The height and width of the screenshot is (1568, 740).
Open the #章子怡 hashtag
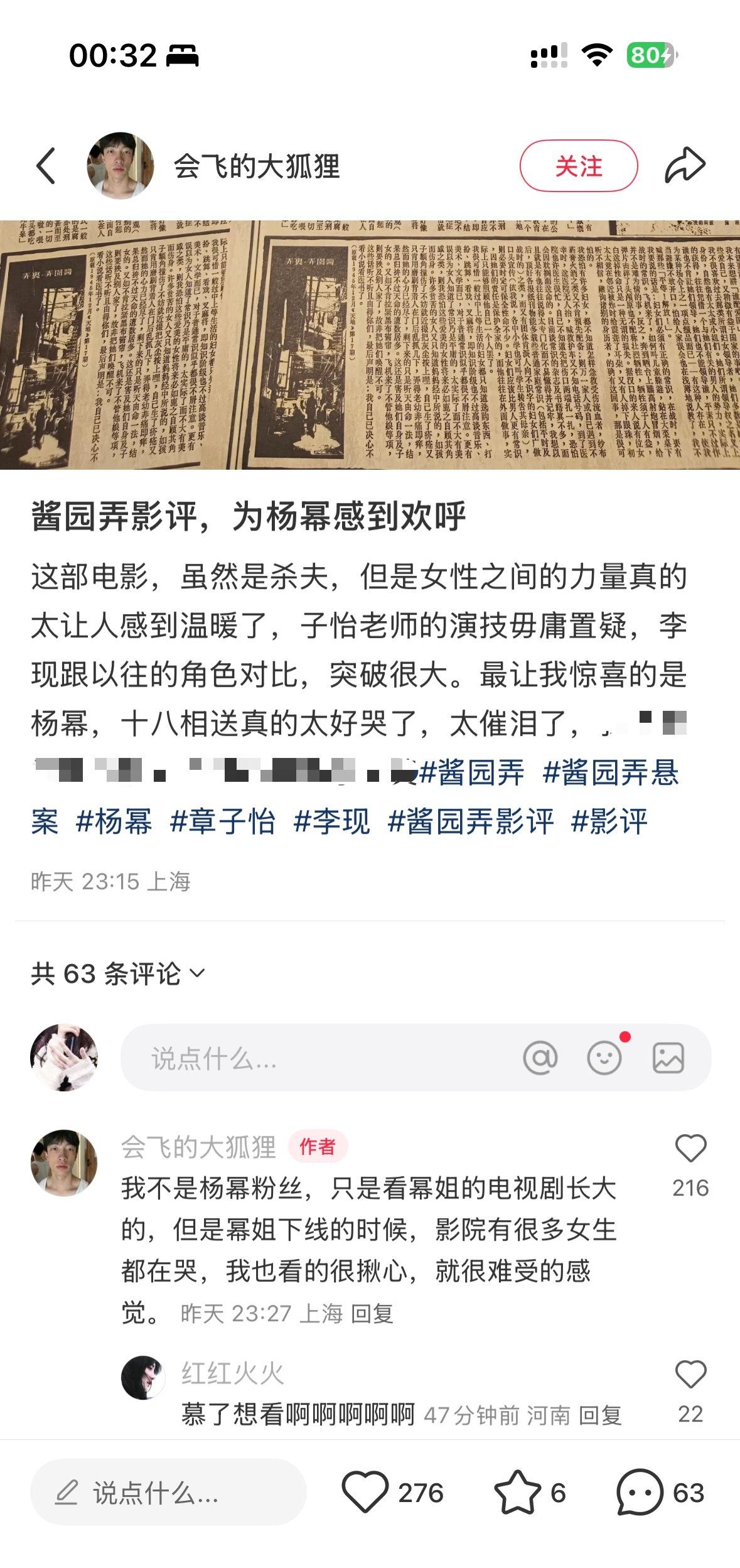click(x=222, y=821)
